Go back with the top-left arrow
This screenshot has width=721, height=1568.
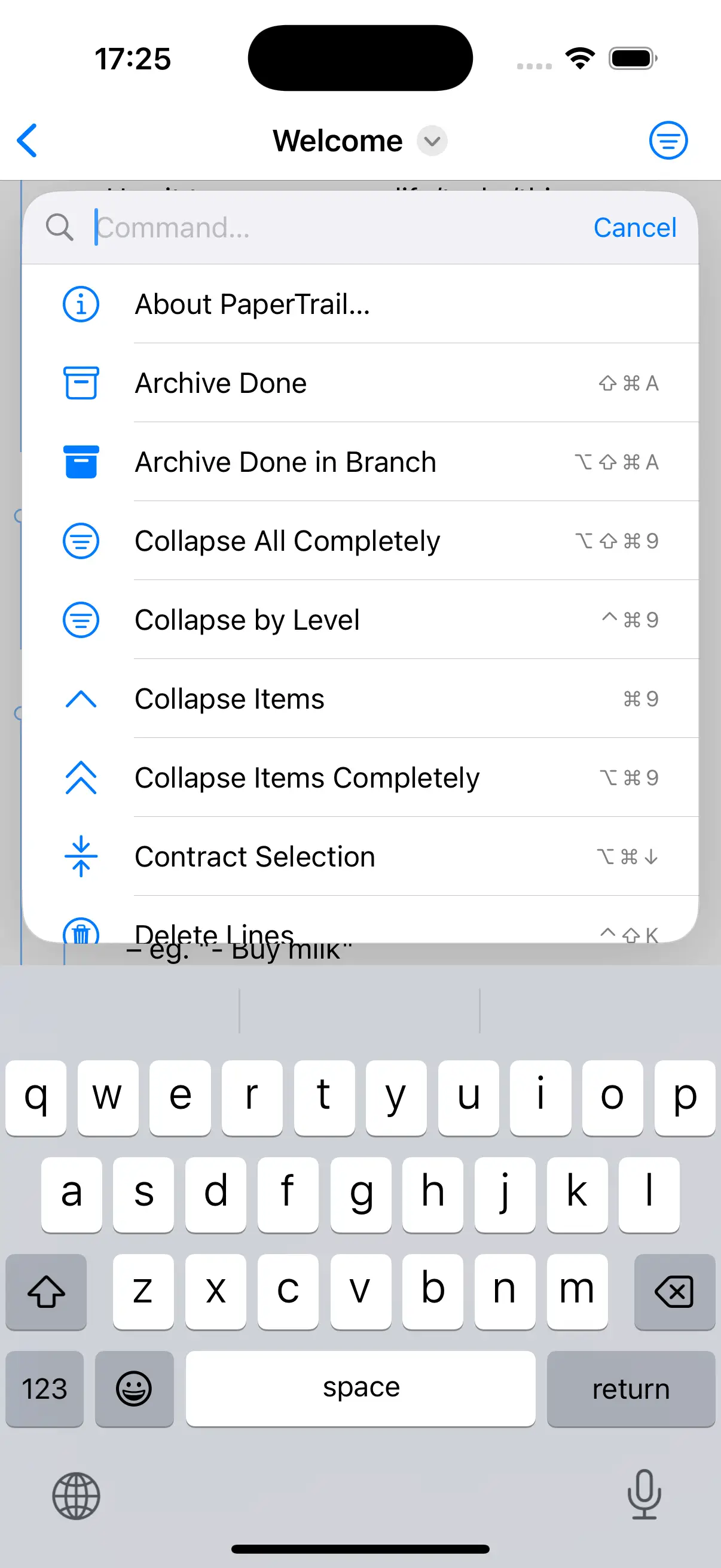click(28, 141)
